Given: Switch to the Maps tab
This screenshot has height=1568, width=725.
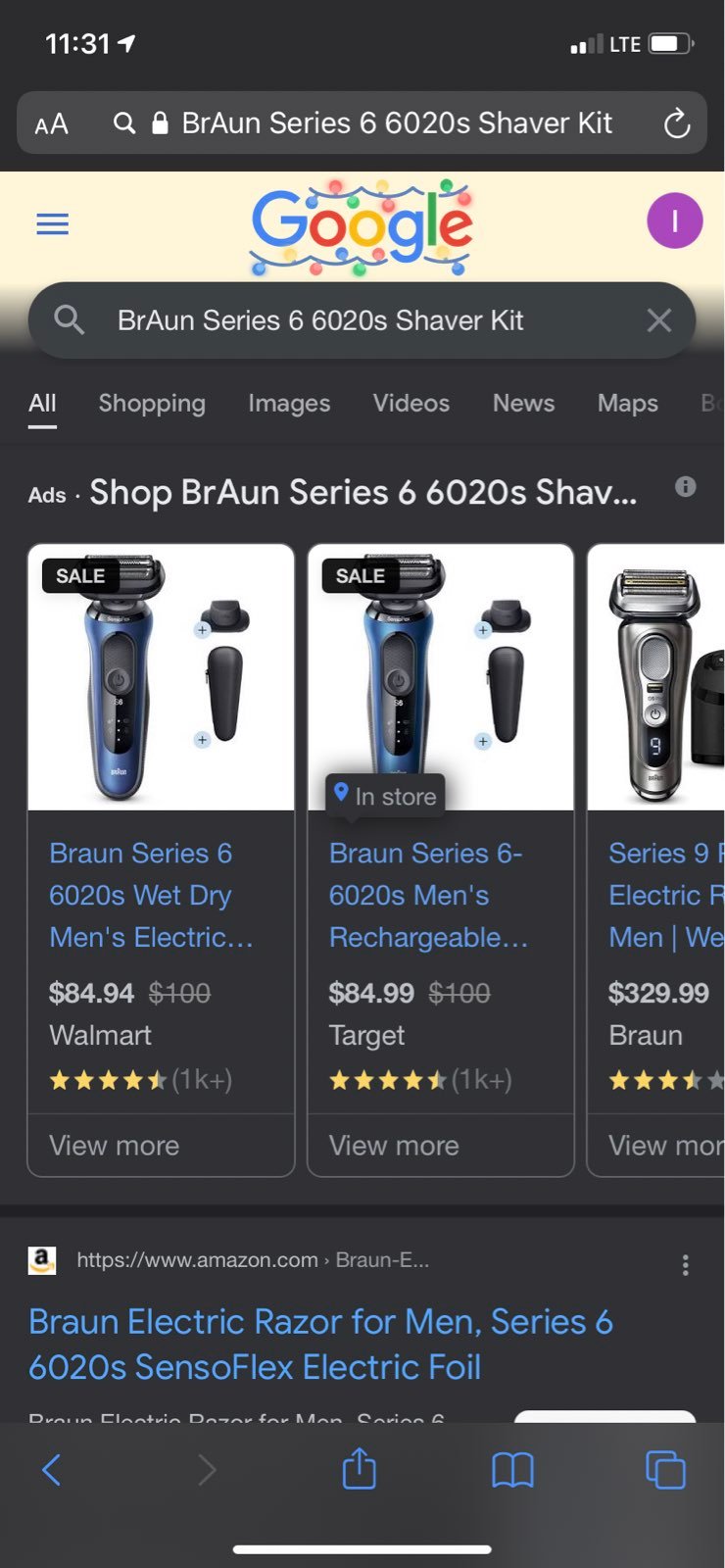Looking at the screenshot, I should click(x=627, y=404).
